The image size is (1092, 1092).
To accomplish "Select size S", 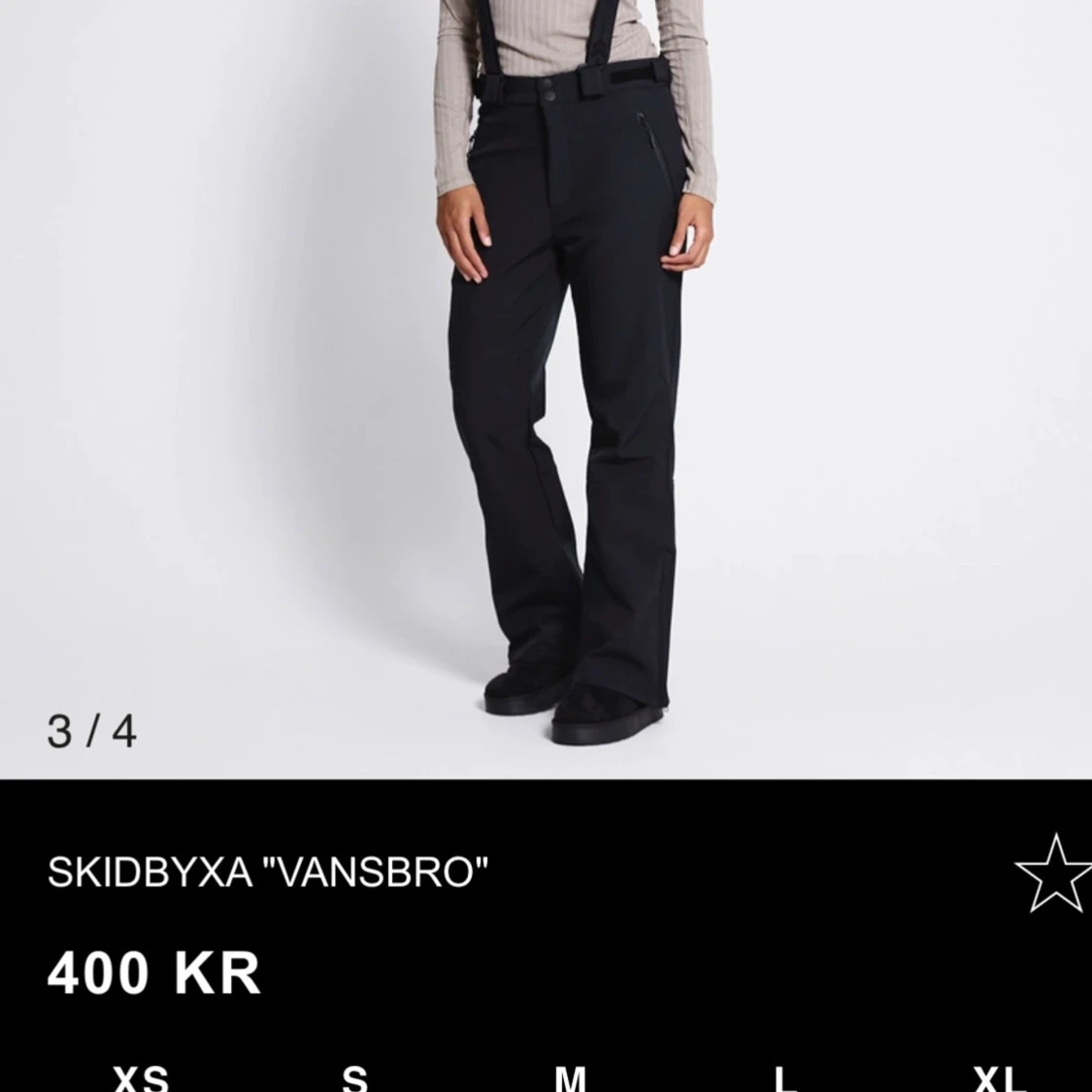I will [355, 1077].
